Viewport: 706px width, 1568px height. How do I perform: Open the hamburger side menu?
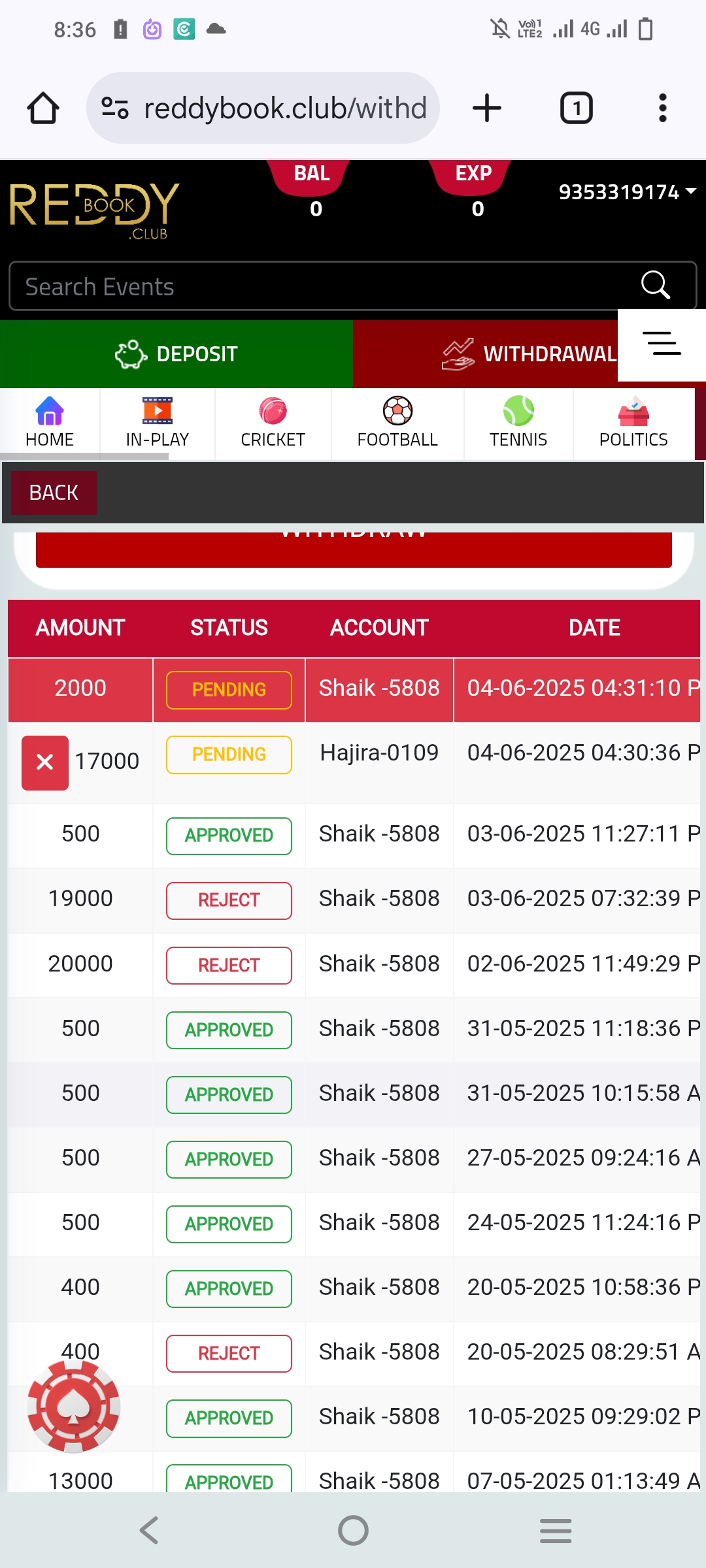(662, 344)
